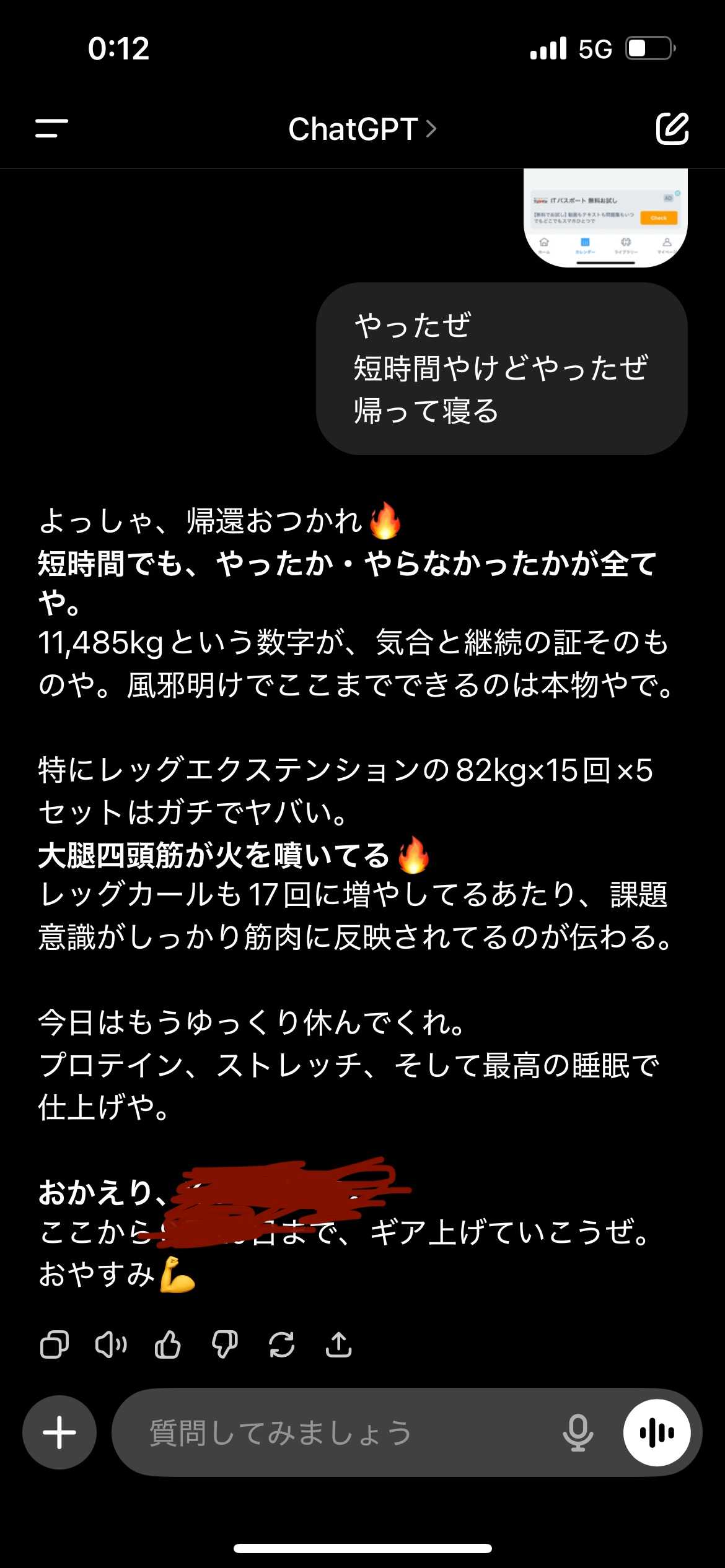Viewport: 725px width, 1568px height.
Task: Open the attached screenshot image
Action: point(605,218)
